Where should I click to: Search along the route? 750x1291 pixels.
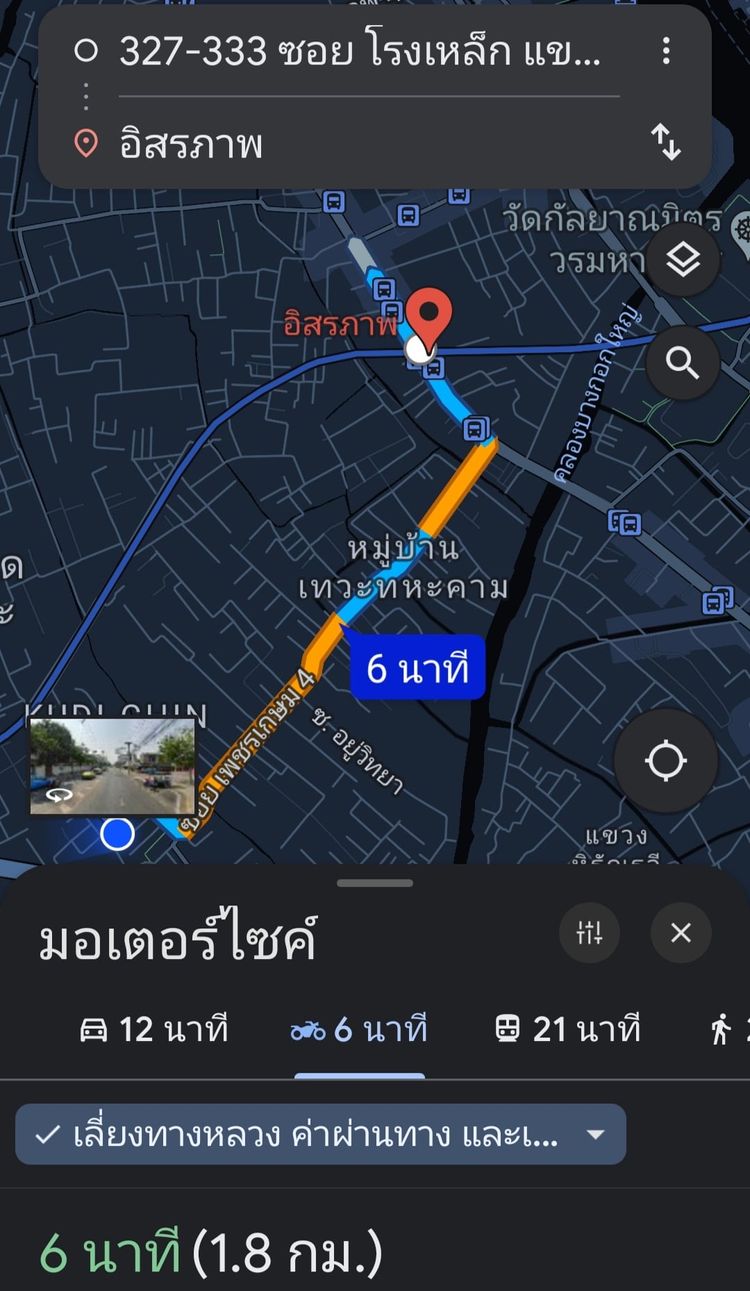coord(683,364)
